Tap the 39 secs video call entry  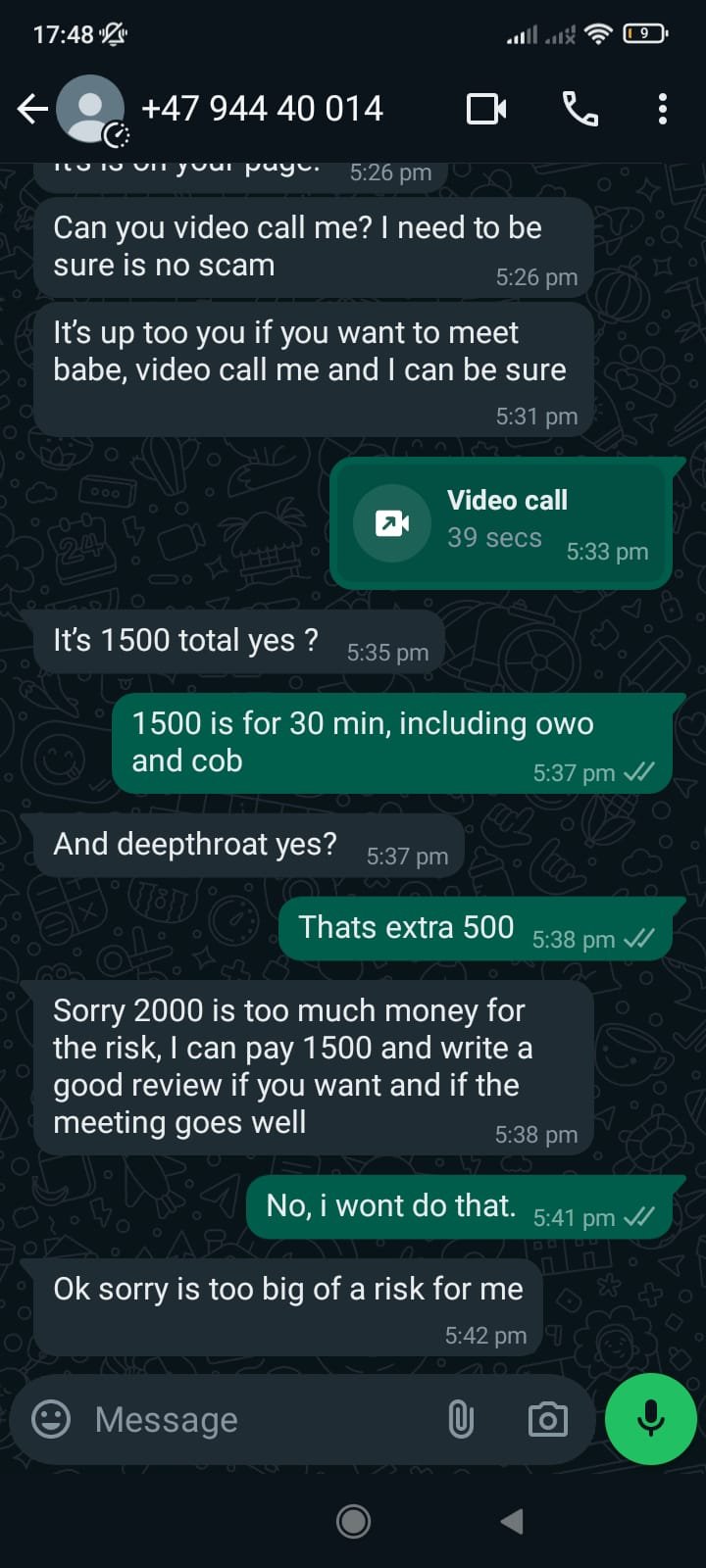[x=501, y=523]
